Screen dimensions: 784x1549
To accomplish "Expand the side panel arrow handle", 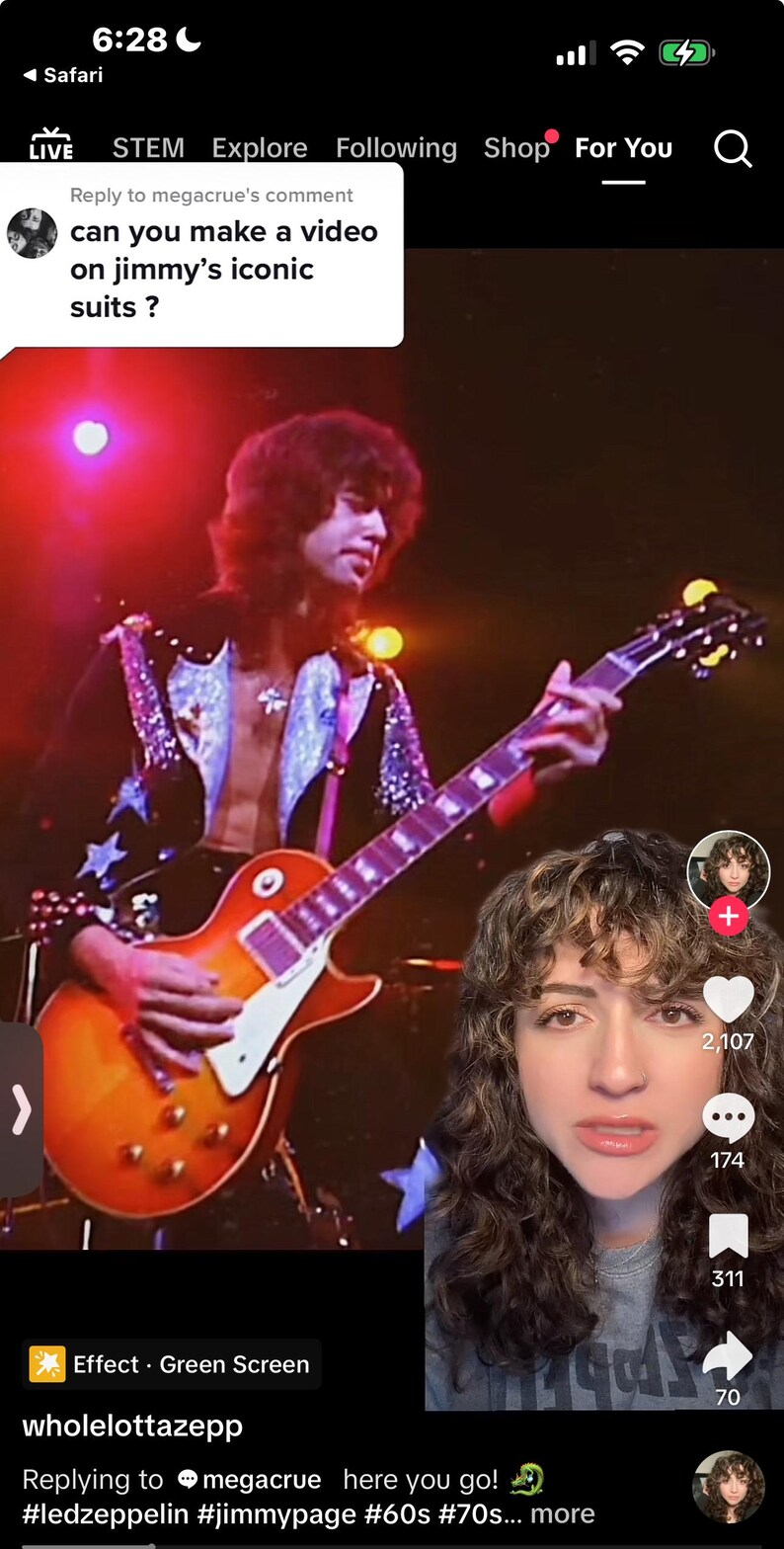I will pyautogui.click(x=21, y=1111).
